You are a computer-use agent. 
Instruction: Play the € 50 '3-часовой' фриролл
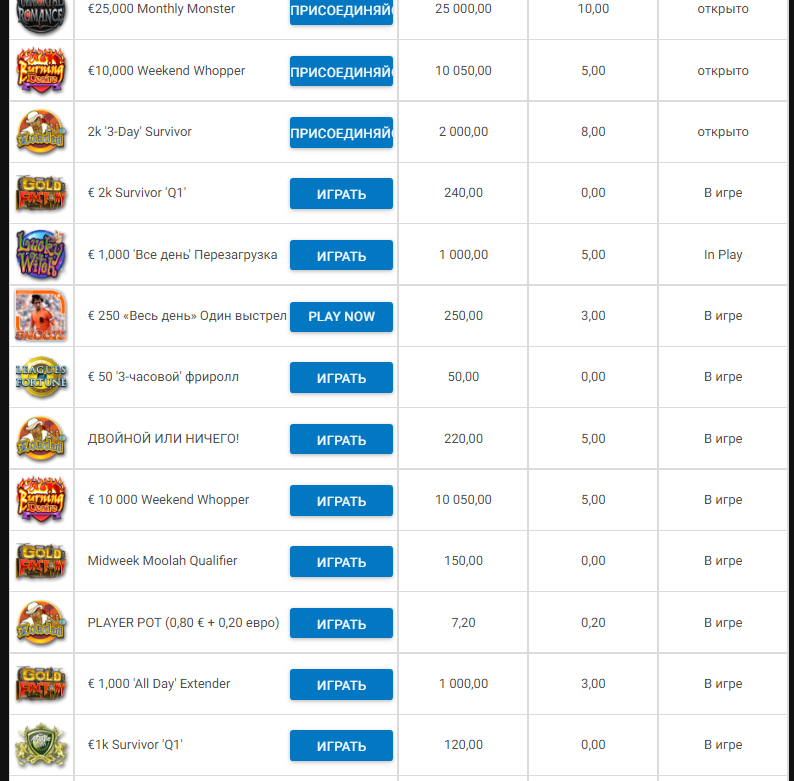pos(341,378)
